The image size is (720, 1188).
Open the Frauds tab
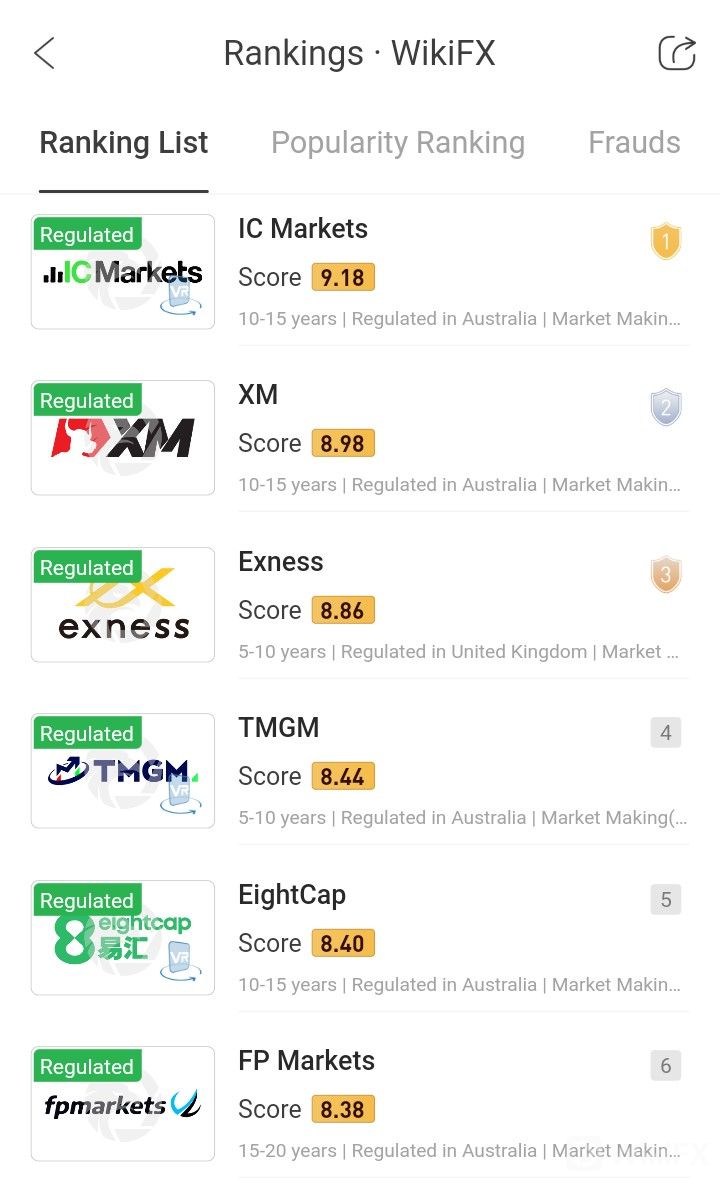(x=634, y=143)
